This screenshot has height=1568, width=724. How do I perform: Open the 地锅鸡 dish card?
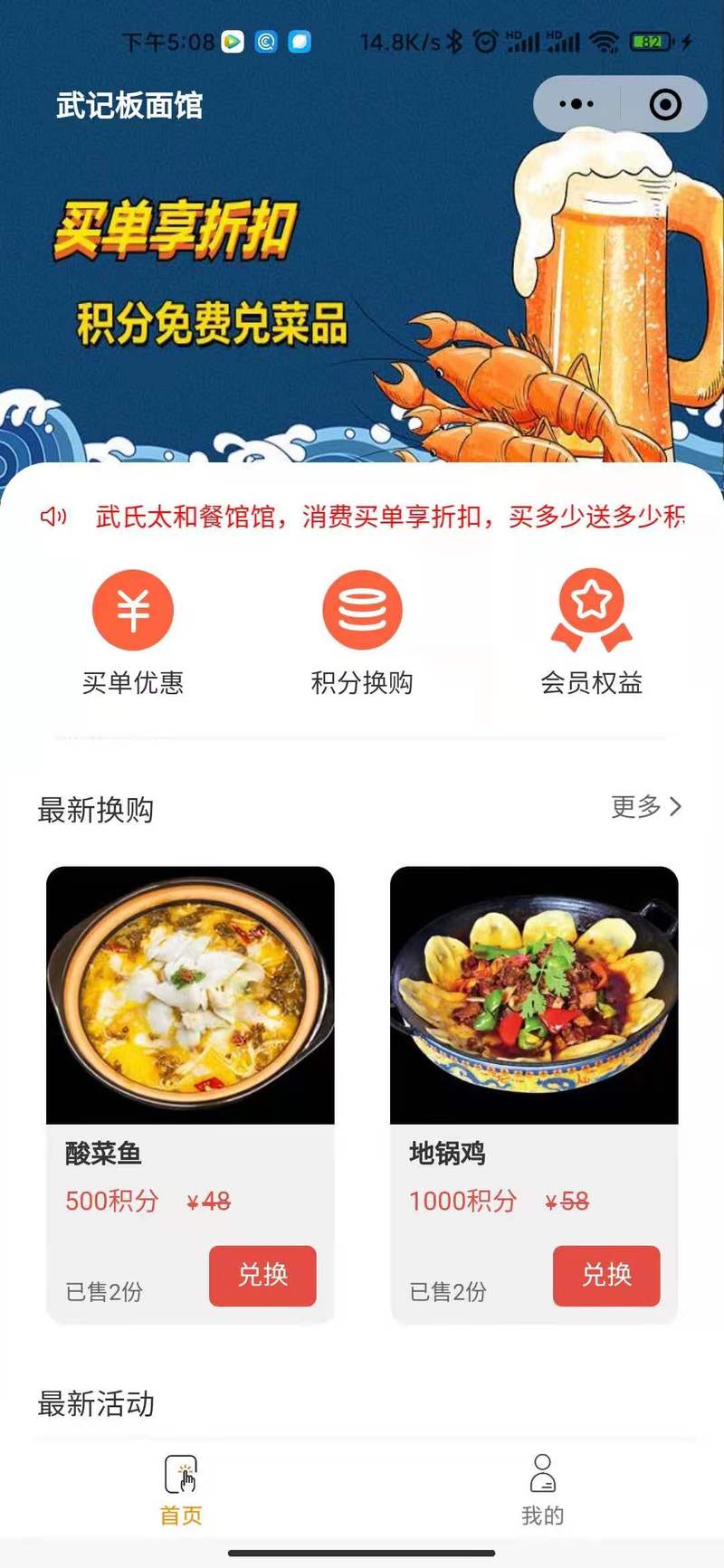point(534,1095)
